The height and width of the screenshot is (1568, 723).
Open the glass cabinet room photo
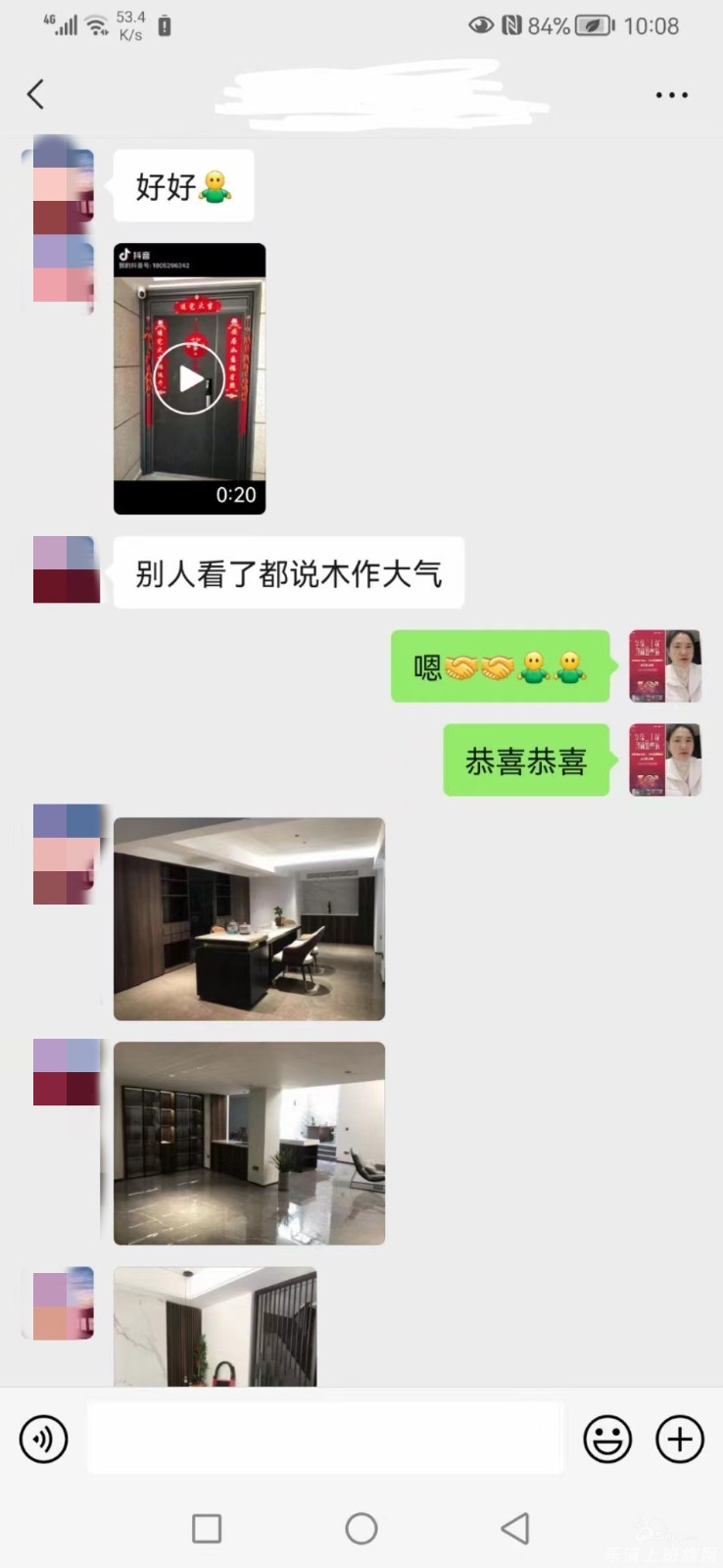tap(249, 1143)
